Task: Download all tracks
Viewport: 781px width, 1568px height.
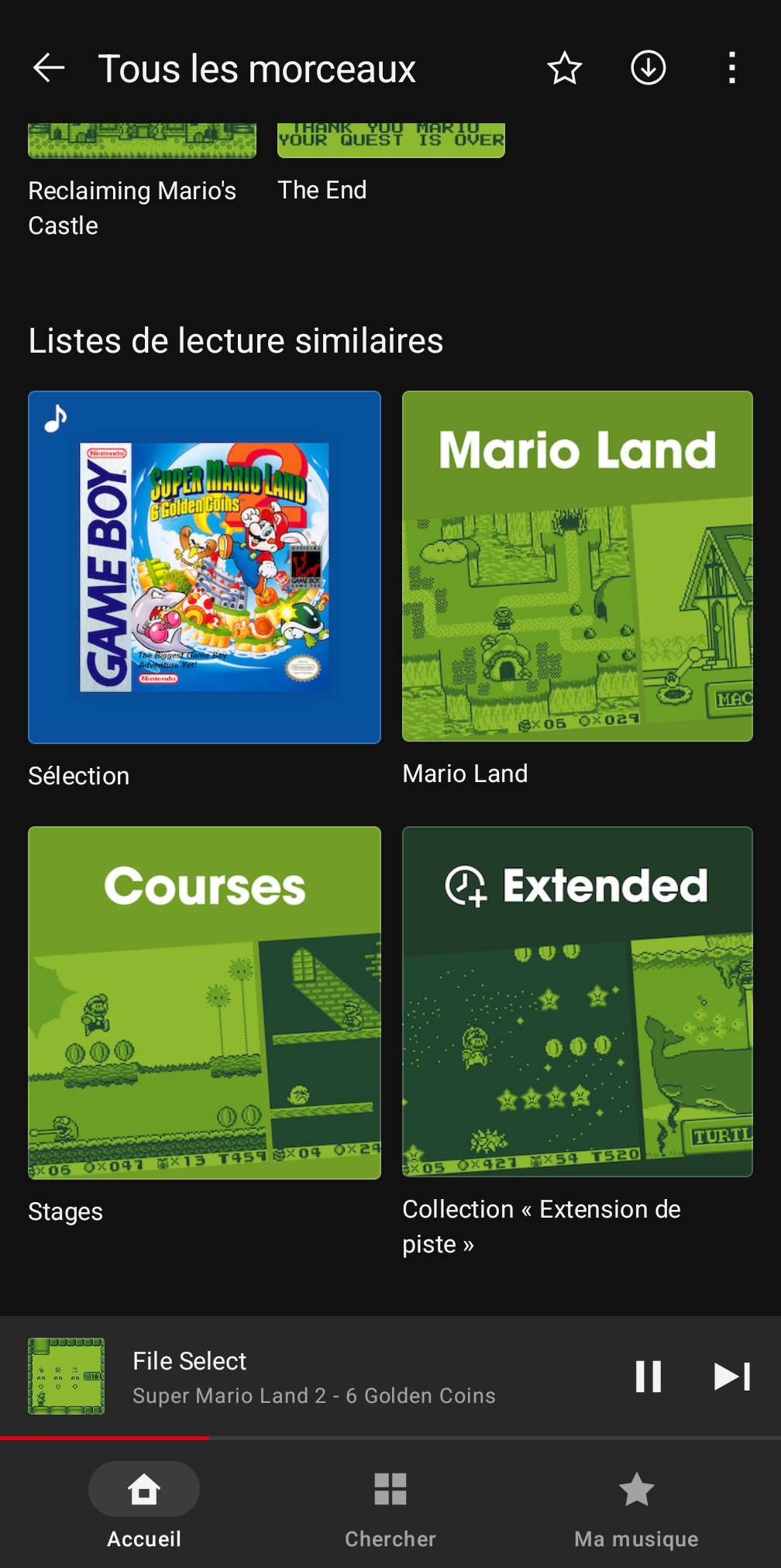Action: pos(648,68)
